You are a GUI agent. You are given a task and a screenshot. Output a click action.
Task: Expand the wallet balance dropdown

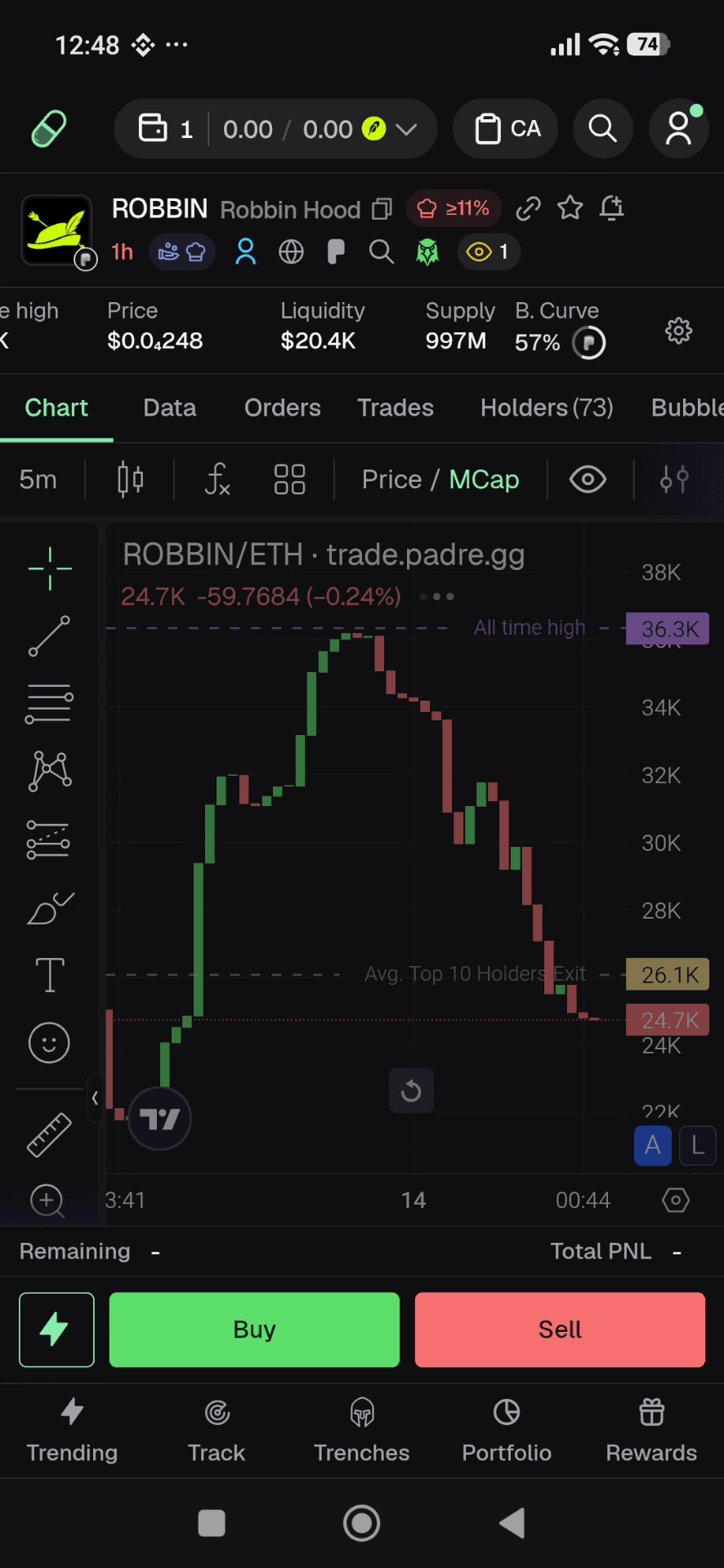406,129
